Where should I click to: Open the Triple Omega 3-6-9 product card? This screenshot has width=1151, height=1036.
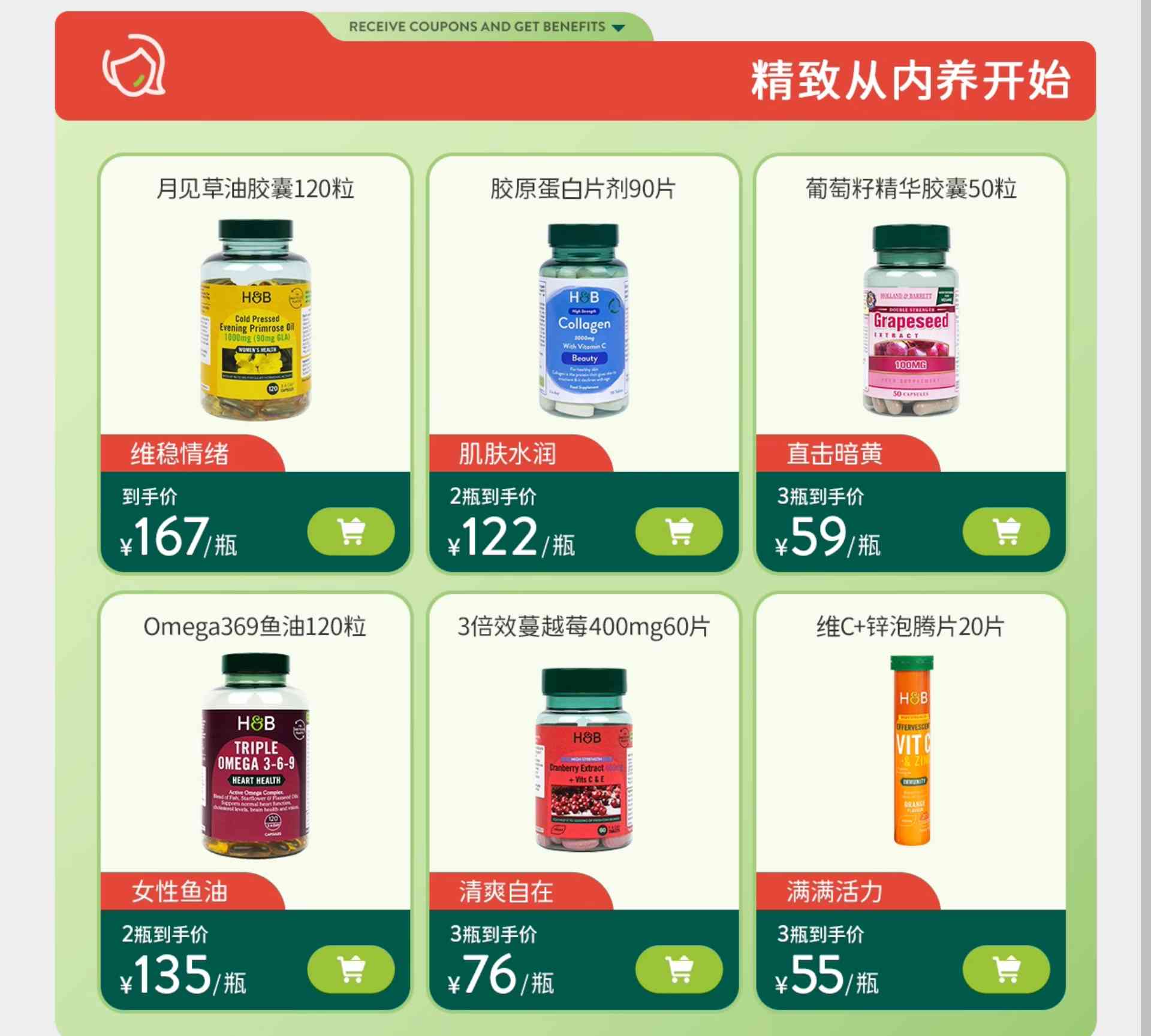(255, 755)
